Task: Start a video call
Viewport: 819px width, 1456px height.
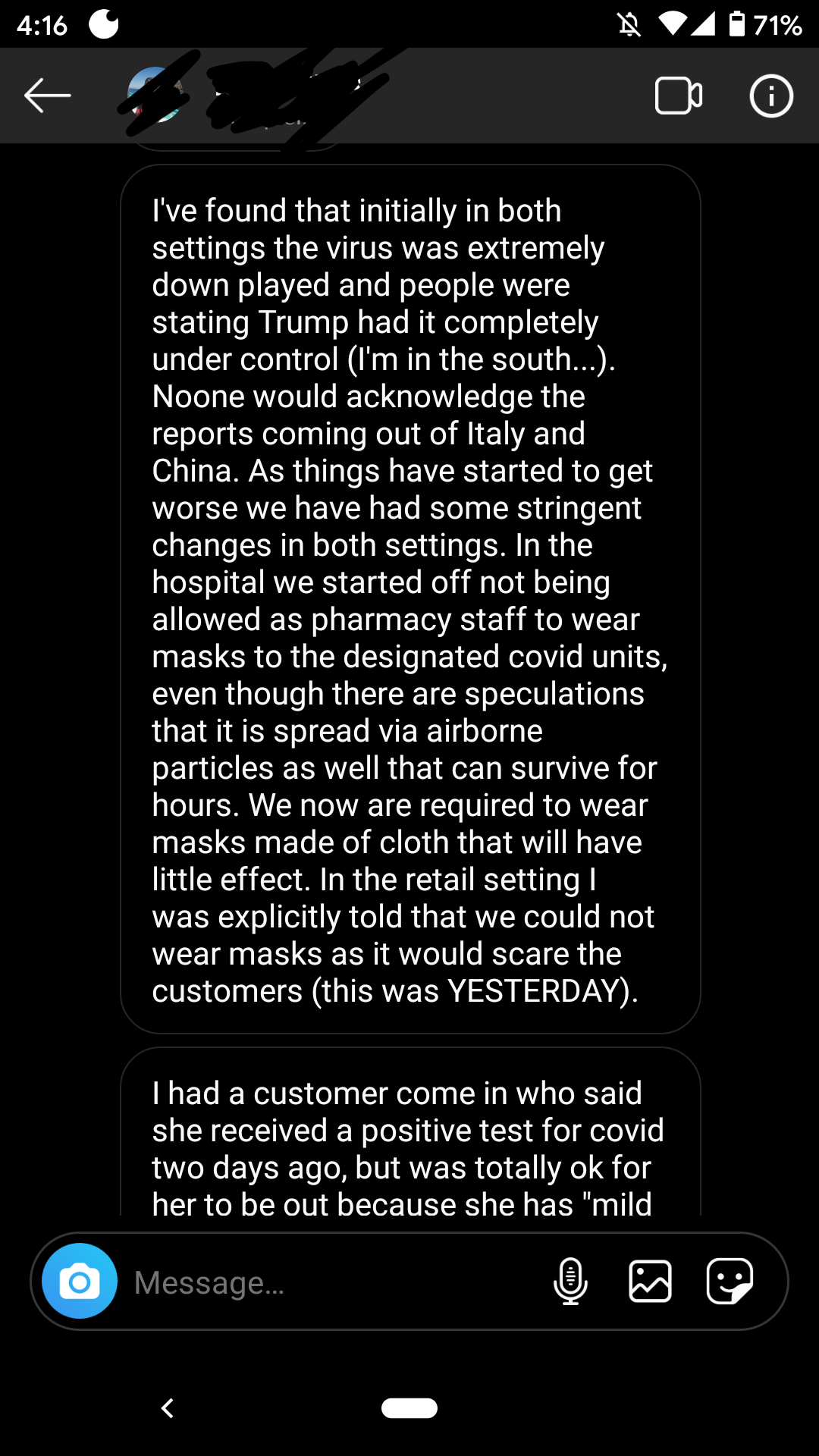Action: coord(678,96)
